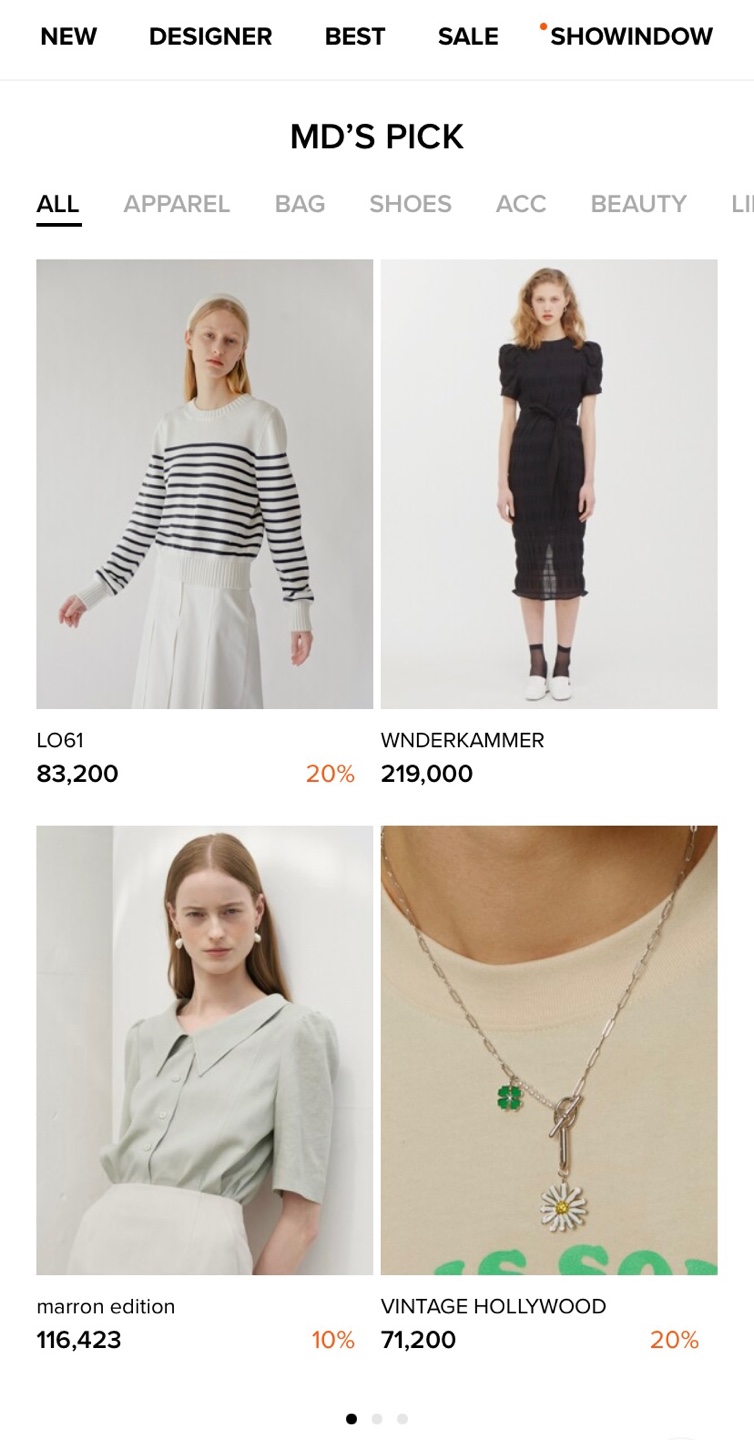Select the ALL category filter
Screen dimensions: 754x1440
click(58, 204)
